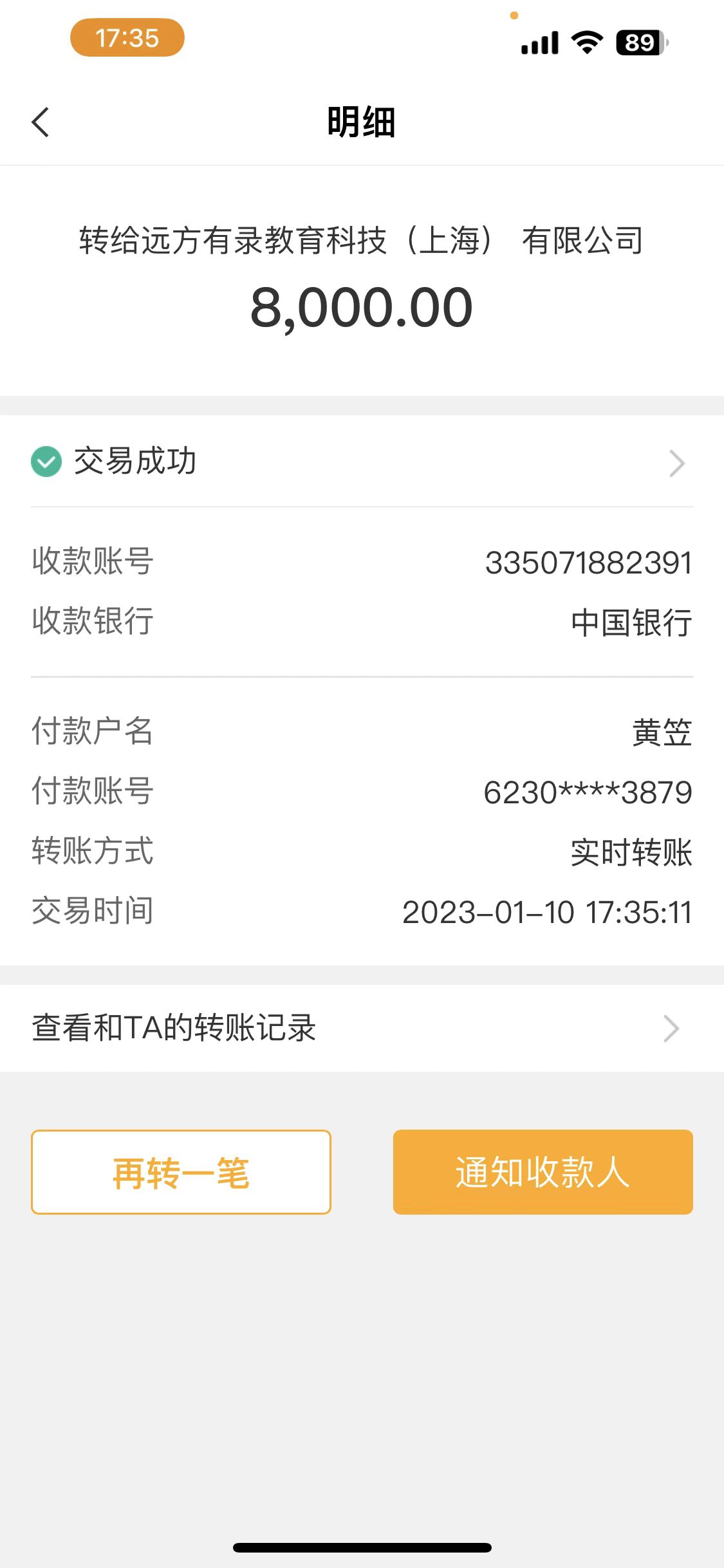This screenshot has height=1568, width=724.
Task: Open 查看和TA的转账记录
Action: click(x=360, y=1028)
